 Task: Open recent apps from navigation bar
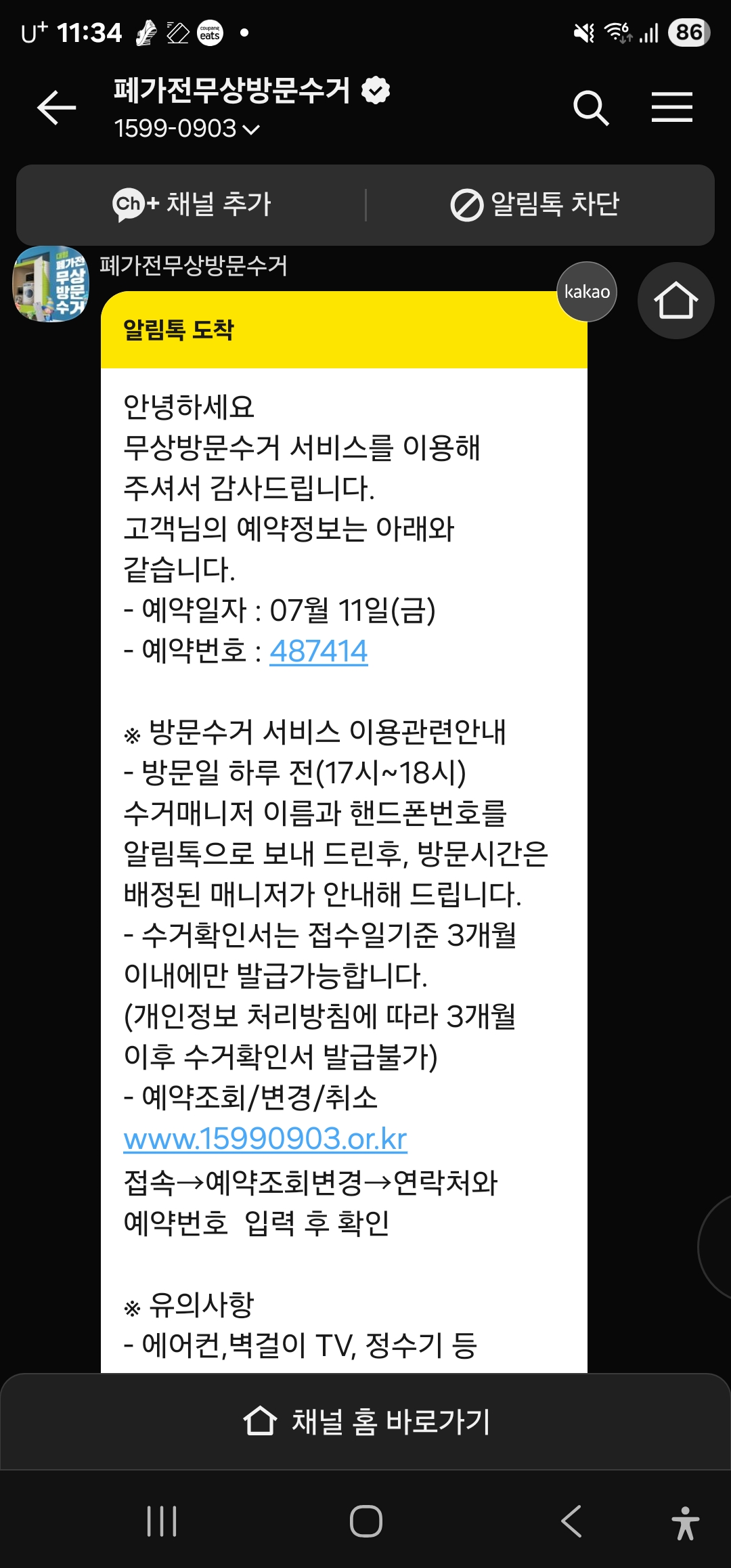[x=162, y=1521]
